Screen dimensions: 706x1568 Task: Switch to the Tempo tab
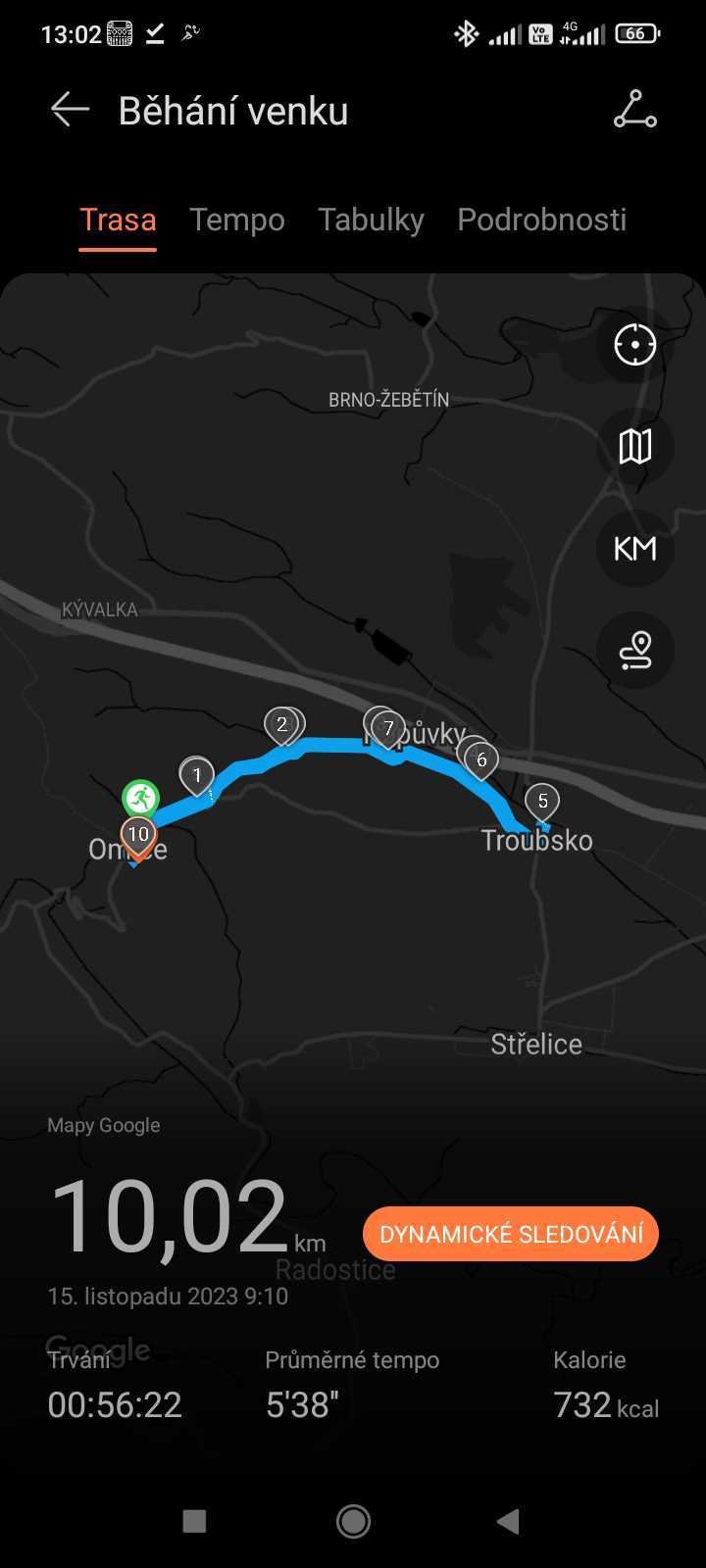237,220
